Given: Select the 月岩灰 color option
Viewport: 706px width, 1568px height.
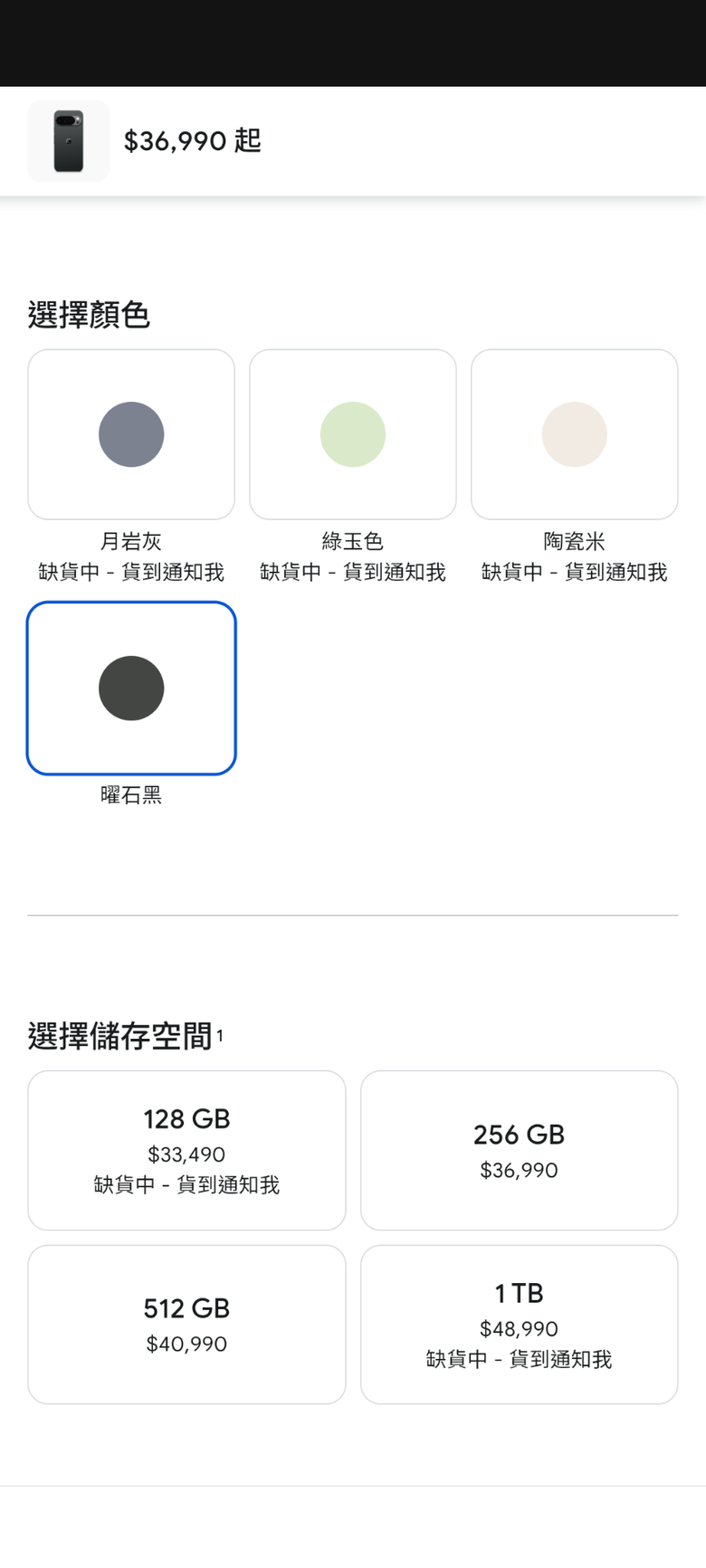Looking at the screenshot, I should (x=131, y=434).
